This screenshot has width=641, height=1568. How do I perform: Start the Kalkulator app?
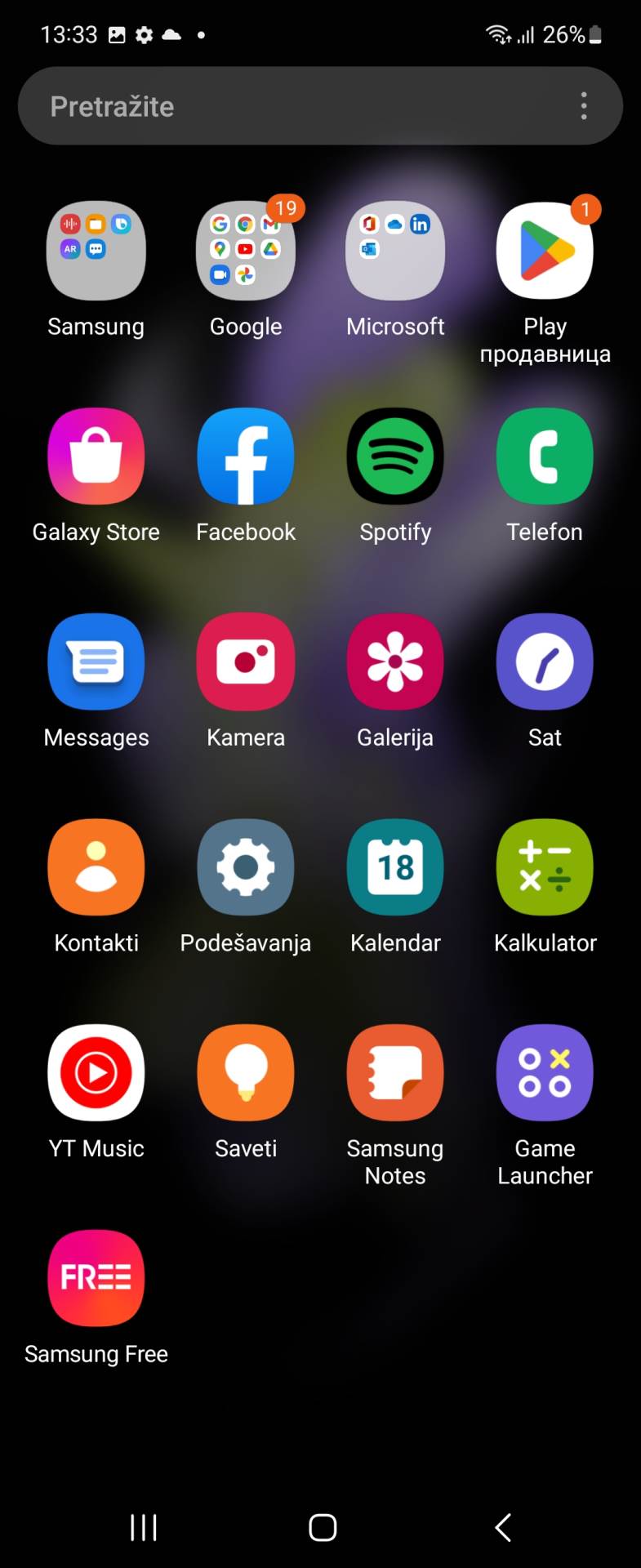(545, 867)
